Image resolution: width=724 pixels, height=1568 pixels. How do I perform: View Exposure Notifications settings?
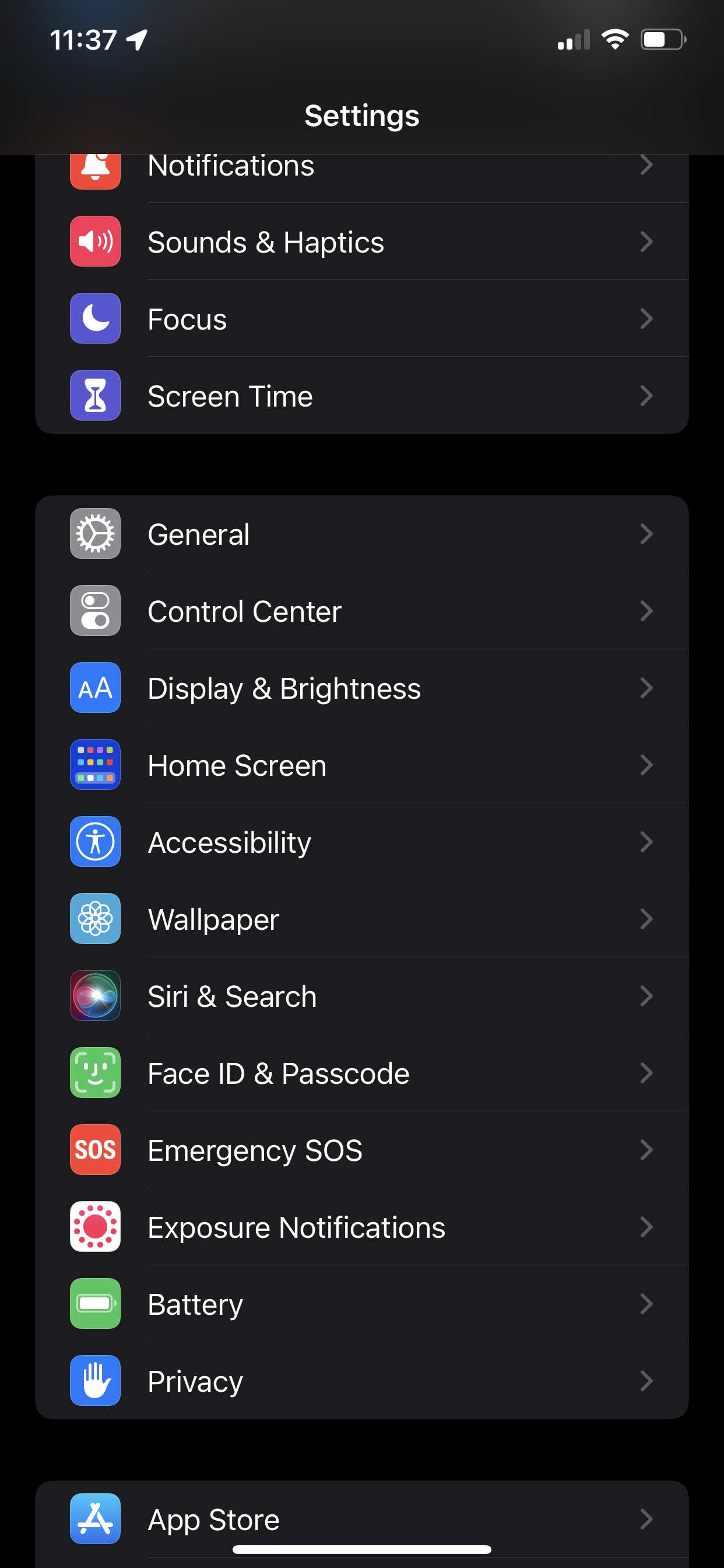361,1227
